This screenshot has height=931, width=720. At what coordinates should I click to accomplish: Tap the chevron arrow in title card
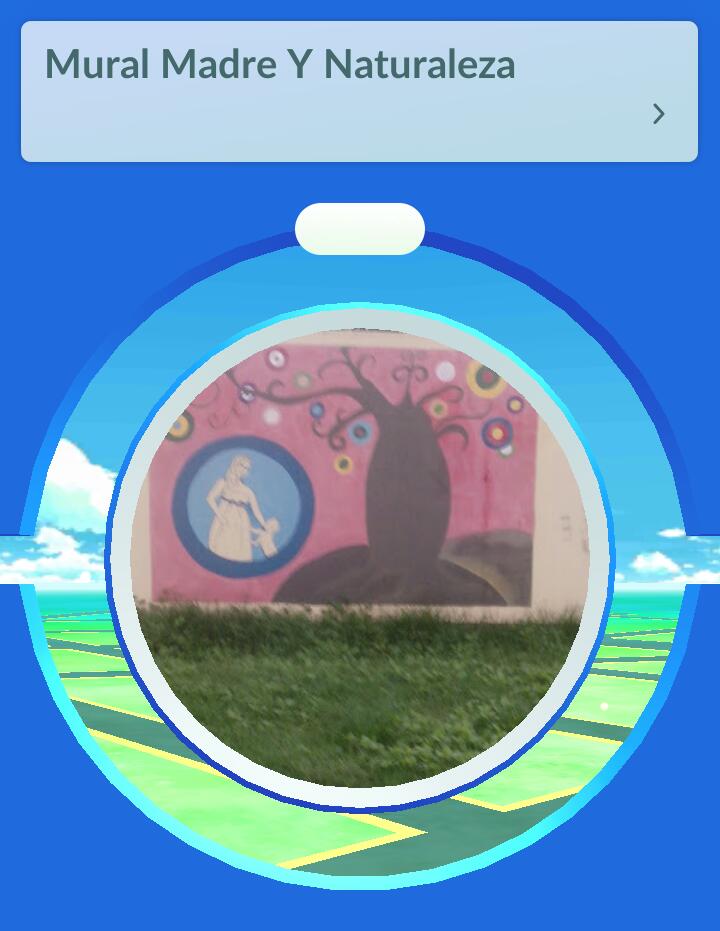(x=658, y=114)
